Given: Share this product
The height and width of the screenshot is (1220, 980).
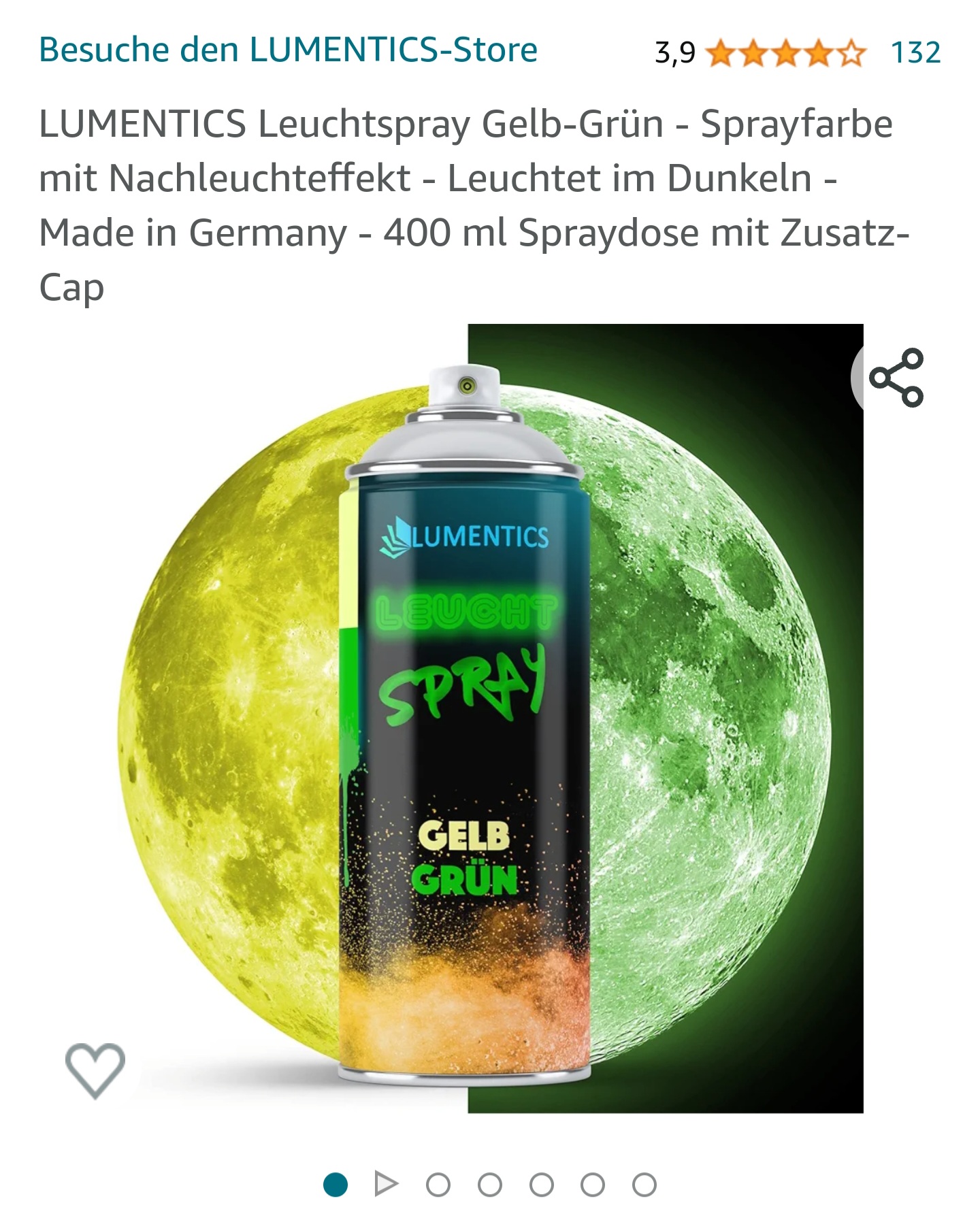Looking at the screenshot, I should 896,378.
